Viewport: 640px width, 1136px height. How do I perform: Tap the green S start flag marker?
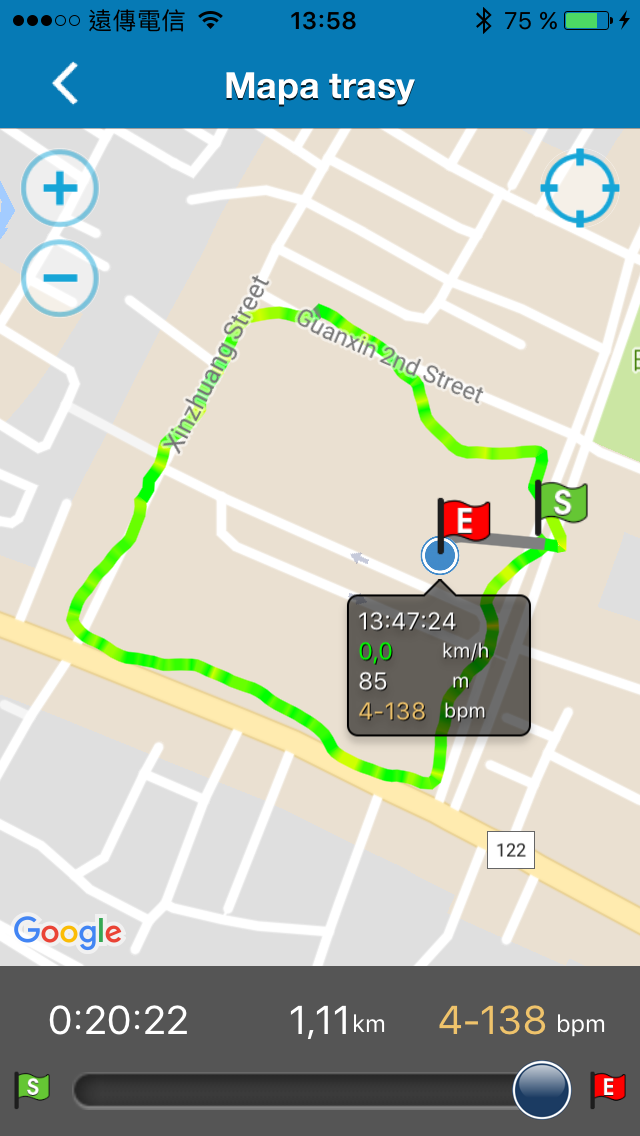561,506
